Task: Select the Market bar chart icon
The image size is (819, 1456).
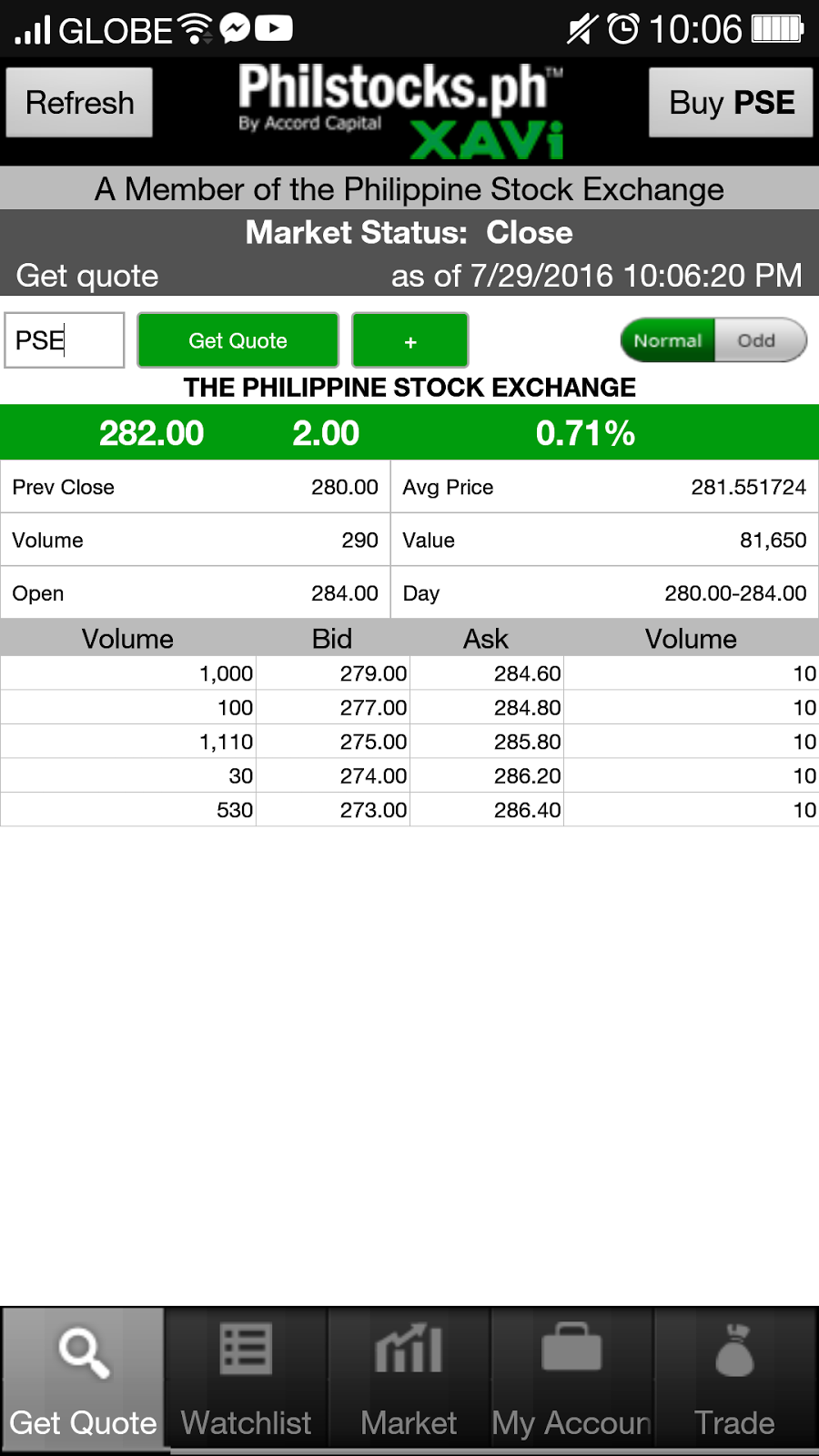Action: (x=408, y=1351)
